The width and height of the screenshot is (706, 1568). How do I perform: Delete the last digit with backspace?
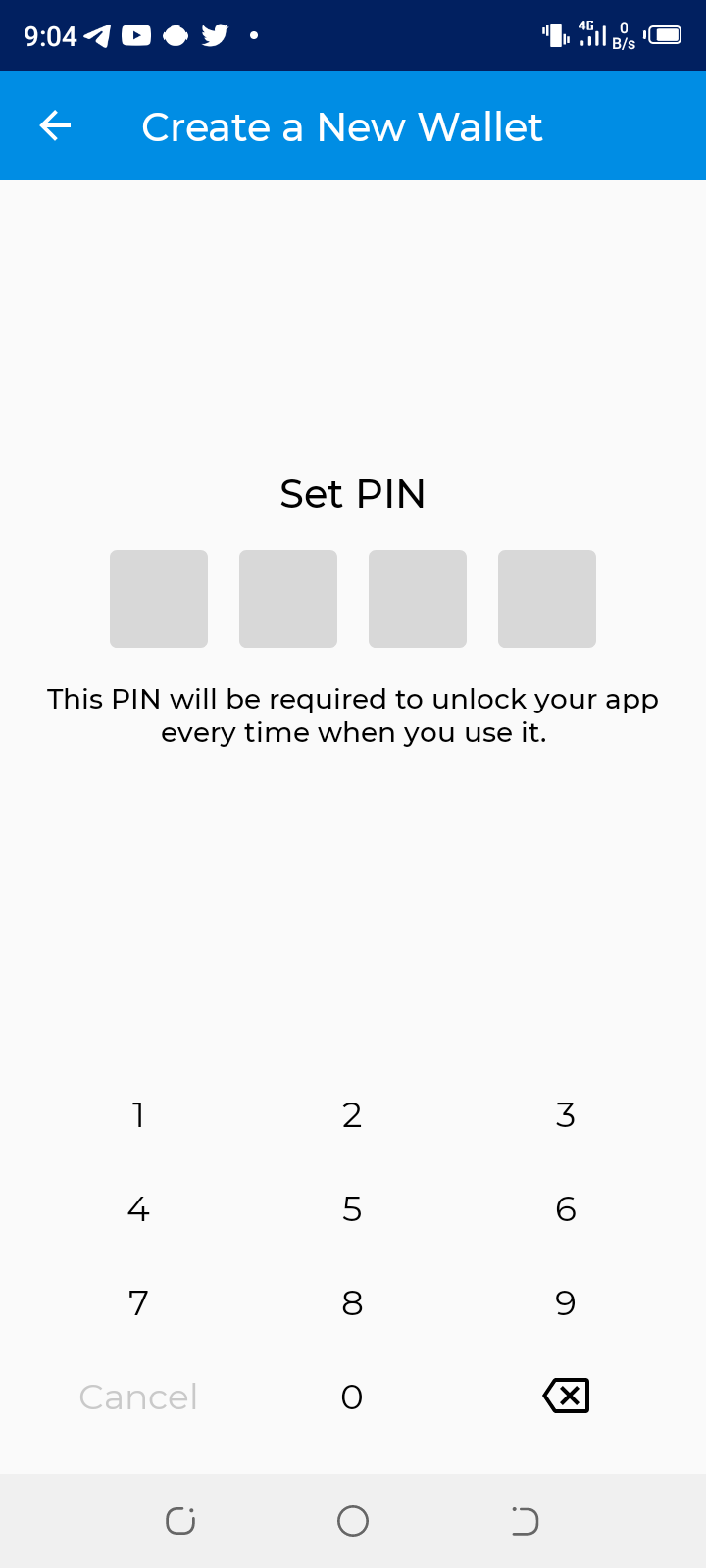[x=566, y=1396]
